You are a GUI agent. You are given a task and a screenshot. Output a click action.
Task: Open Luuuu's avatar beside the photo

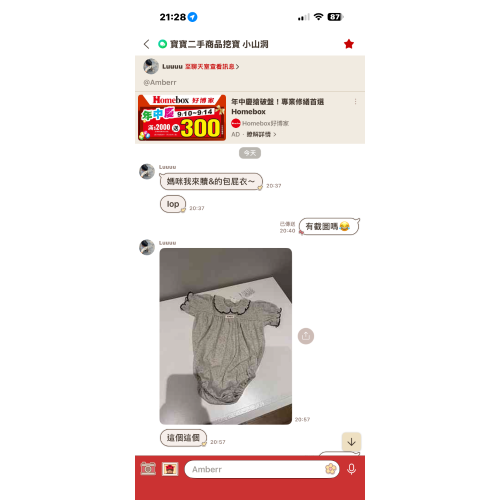point(147,247)
